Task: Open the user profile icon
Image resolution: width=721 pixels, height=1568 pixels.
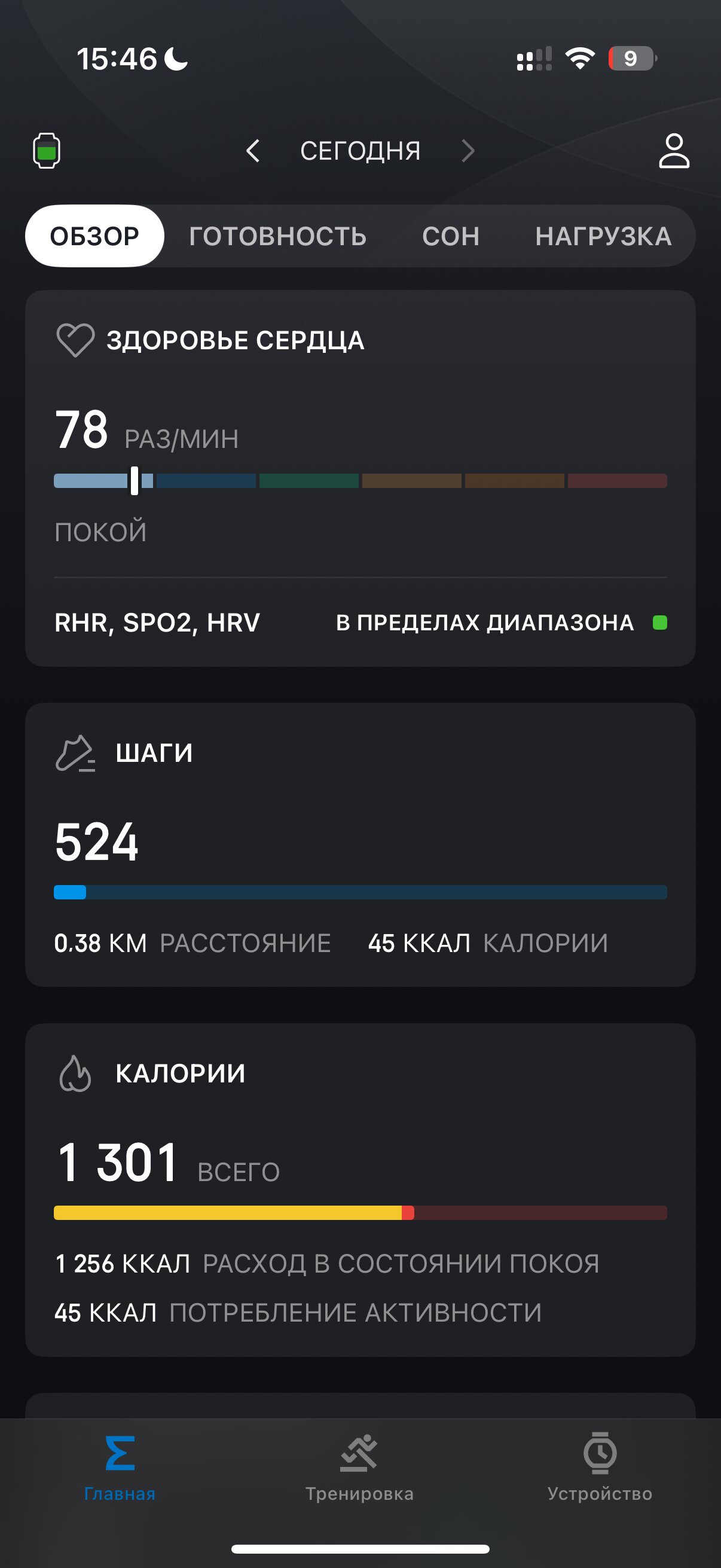Action: pos(674,150)
